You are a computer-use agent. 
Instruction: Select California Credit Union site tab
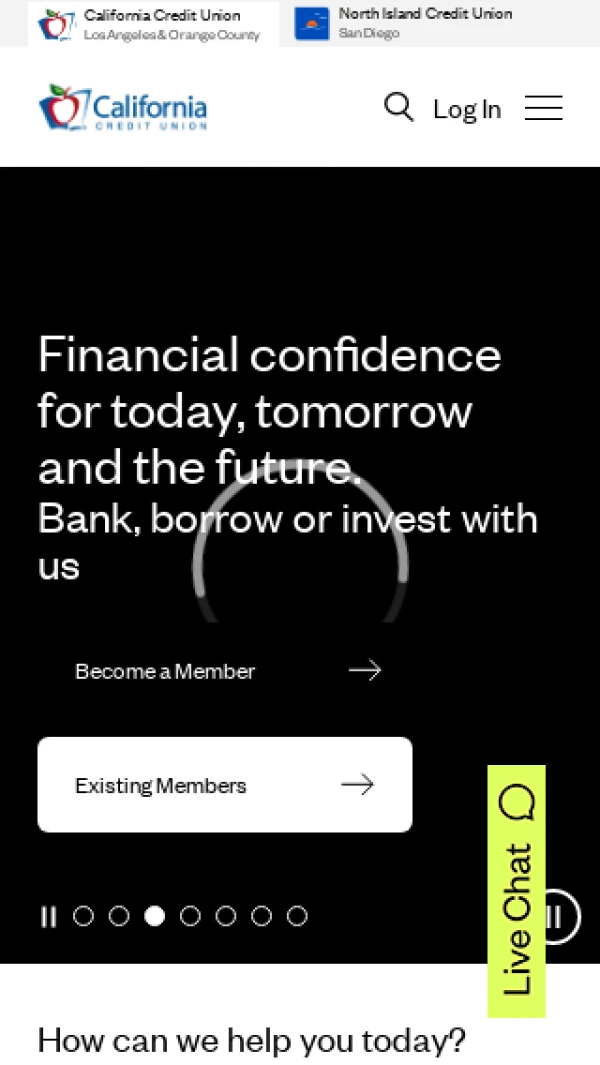point(150,24)
